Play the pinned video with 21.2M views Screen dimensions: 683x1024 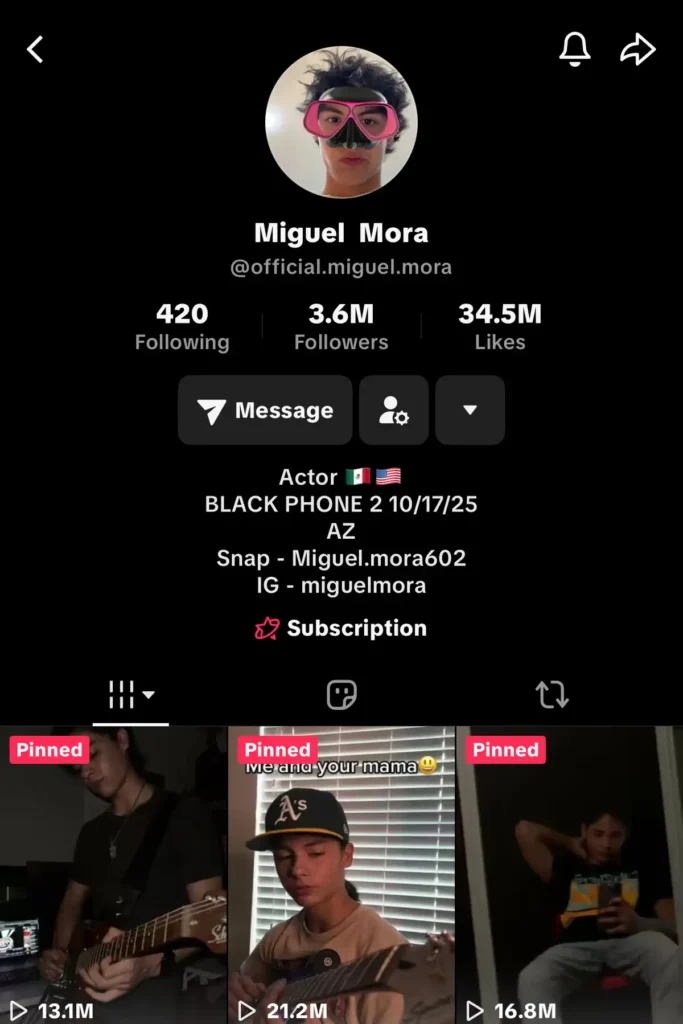[341, 875]
